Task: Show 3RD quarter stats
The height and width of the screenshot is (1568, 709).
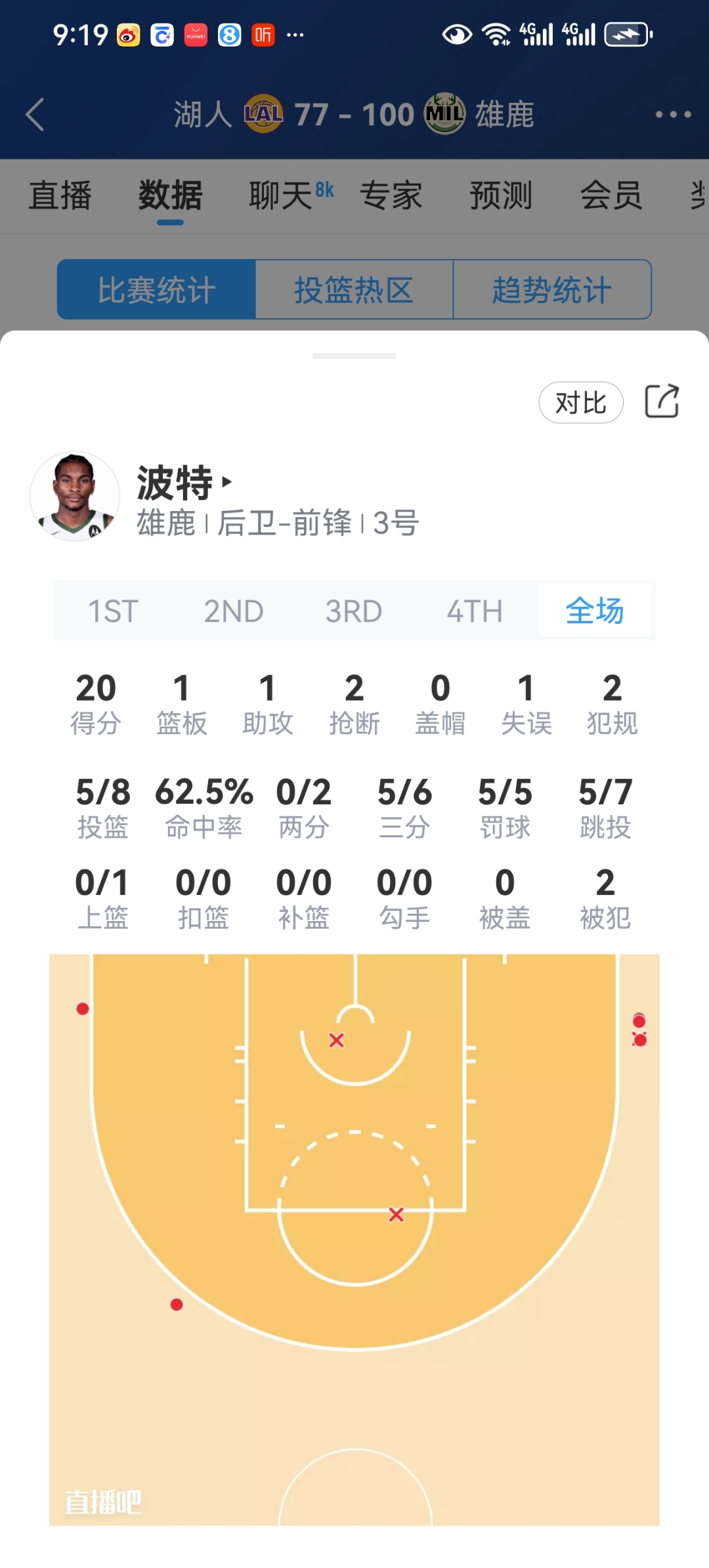Action: [354, 611]
